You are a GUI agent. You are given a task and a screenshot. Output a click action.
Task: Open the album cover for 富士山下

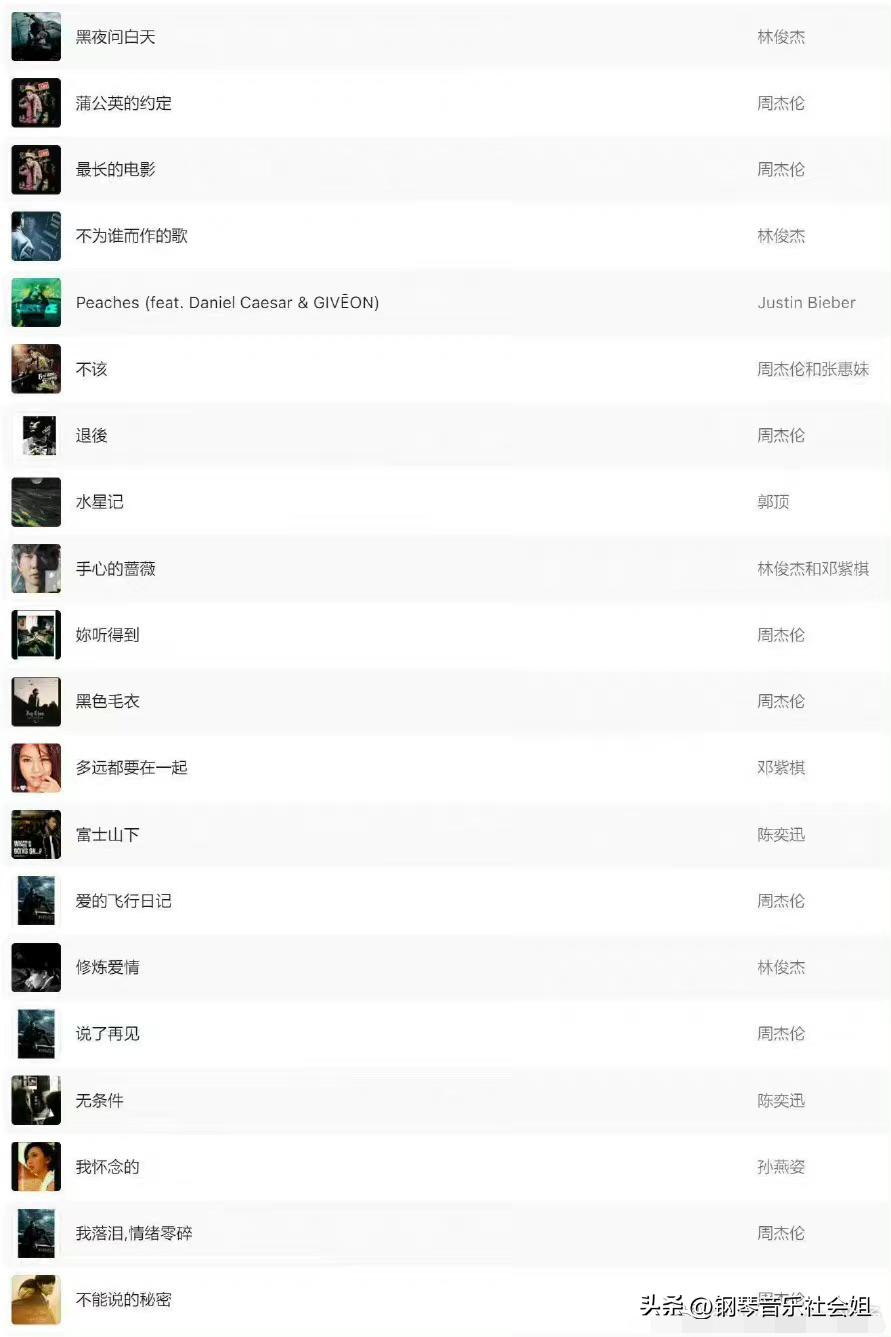coord(36,834)
